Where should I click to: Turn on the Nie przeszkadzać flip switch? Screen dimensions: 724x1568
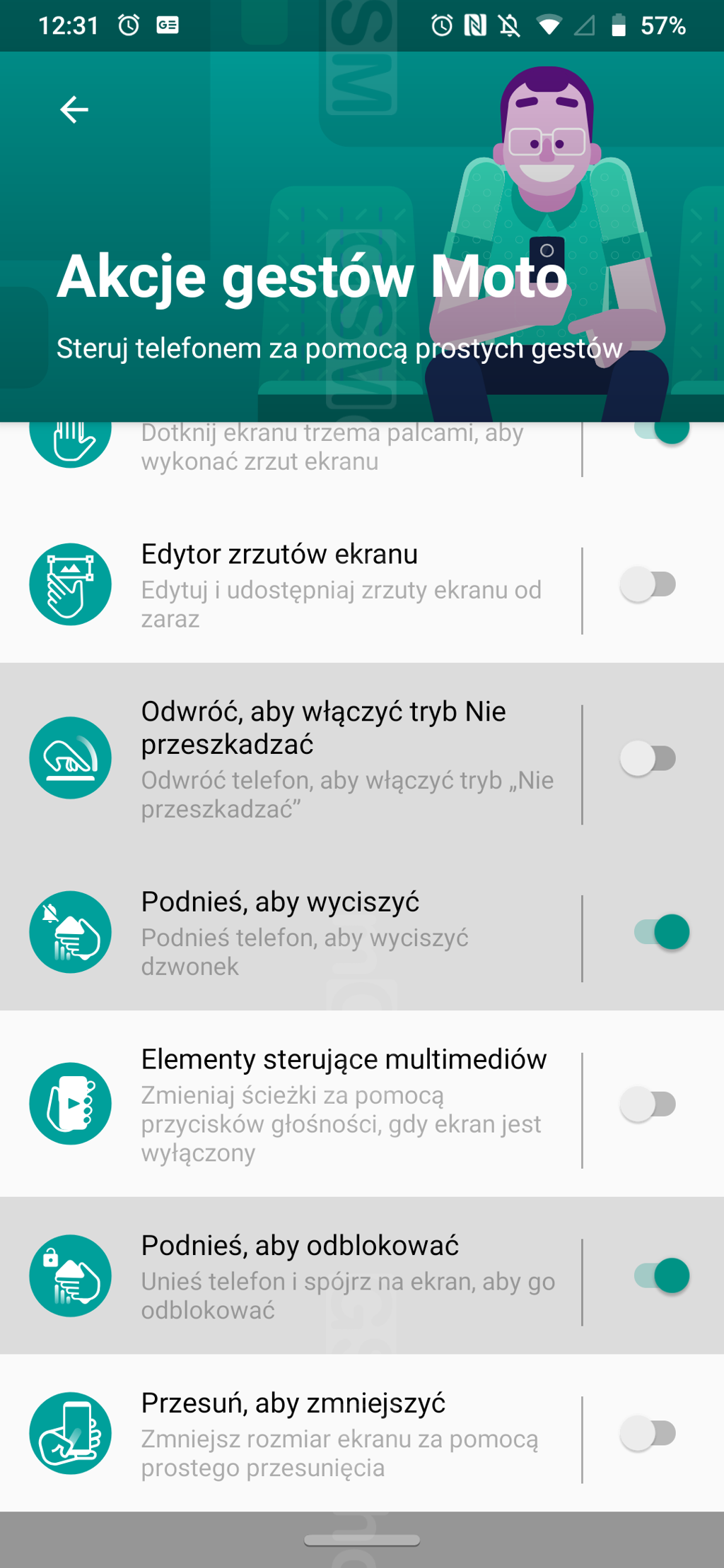648,759
